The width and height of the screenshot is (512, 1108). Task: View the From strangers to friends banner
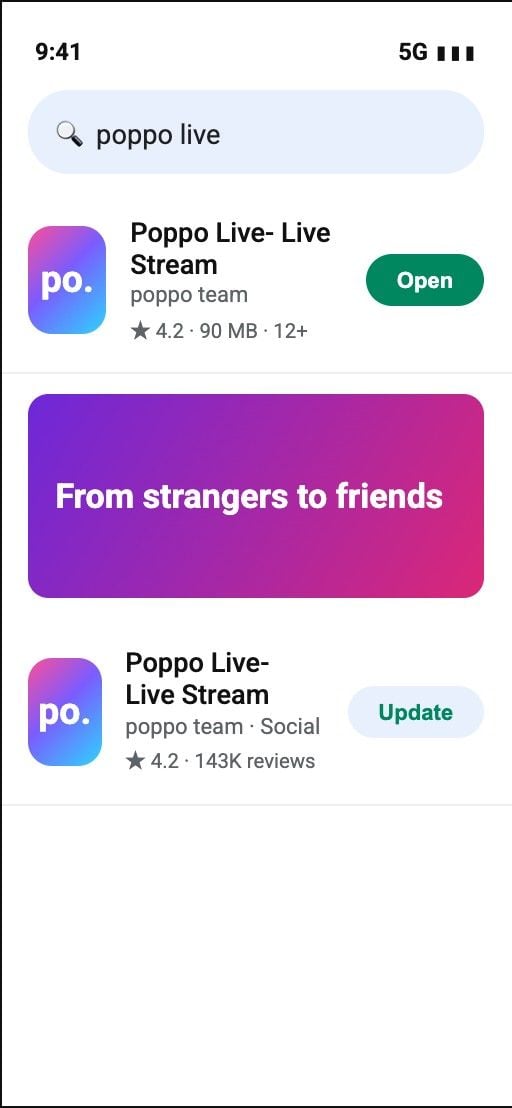(x=256, y=495)
